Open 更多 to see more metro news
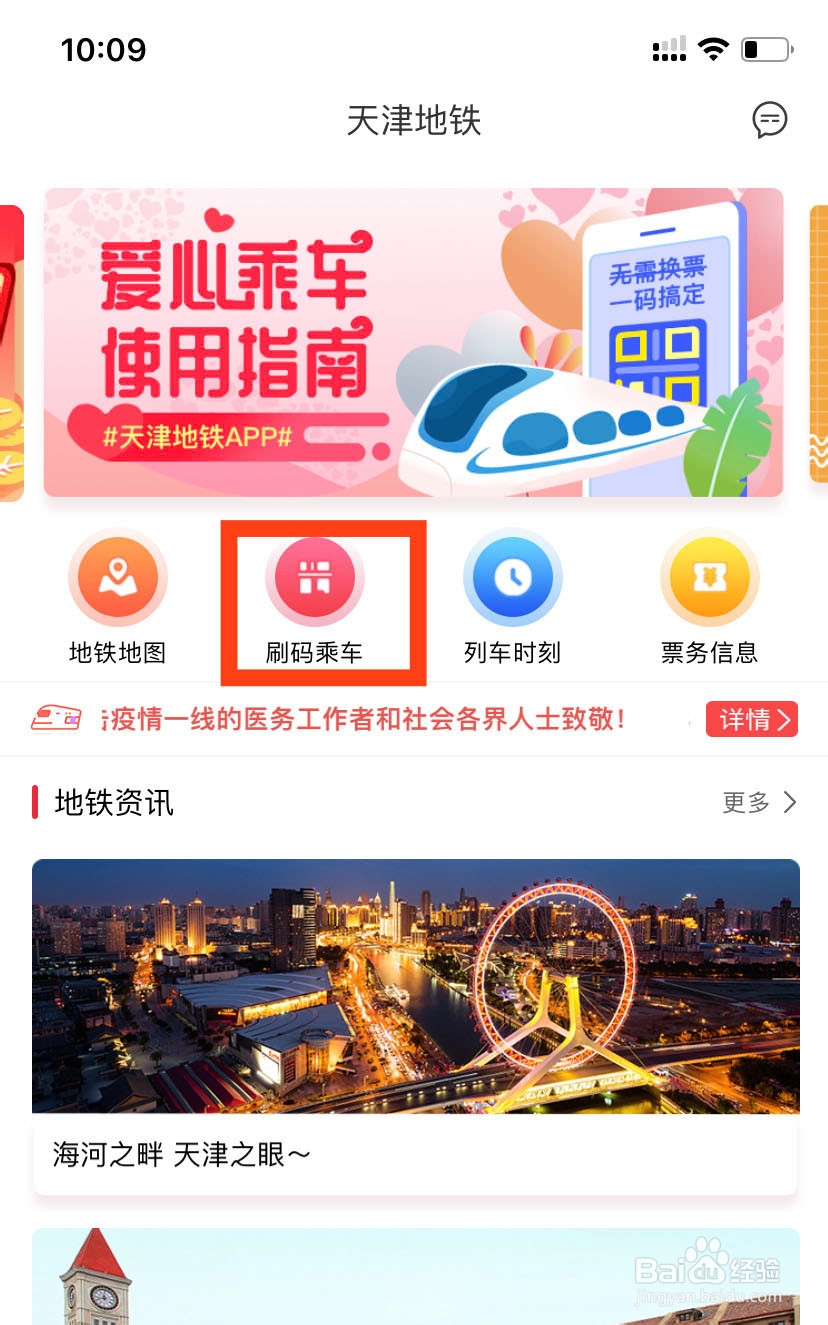828x1325 pixels. coord(744,802)
